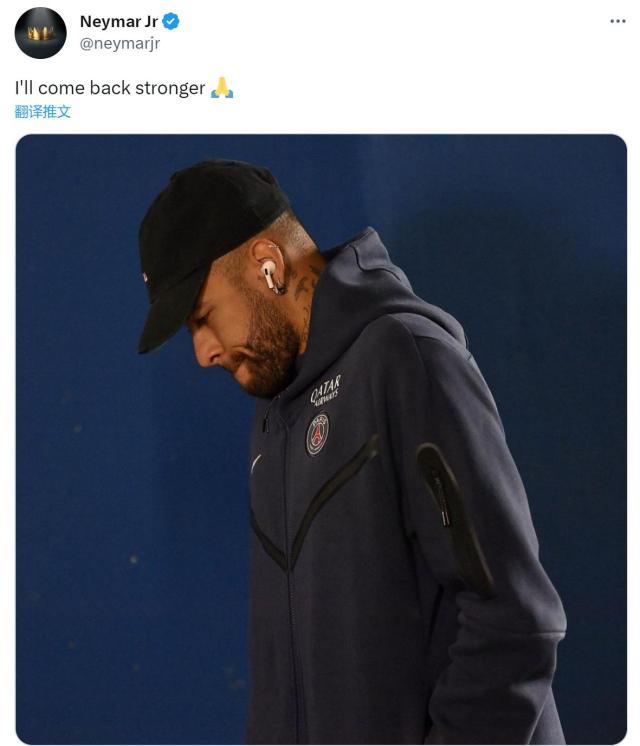The height and width of the screenshot is (746, 640).
Task: Open the @neymarjr handle link
Action: point(119,43)
